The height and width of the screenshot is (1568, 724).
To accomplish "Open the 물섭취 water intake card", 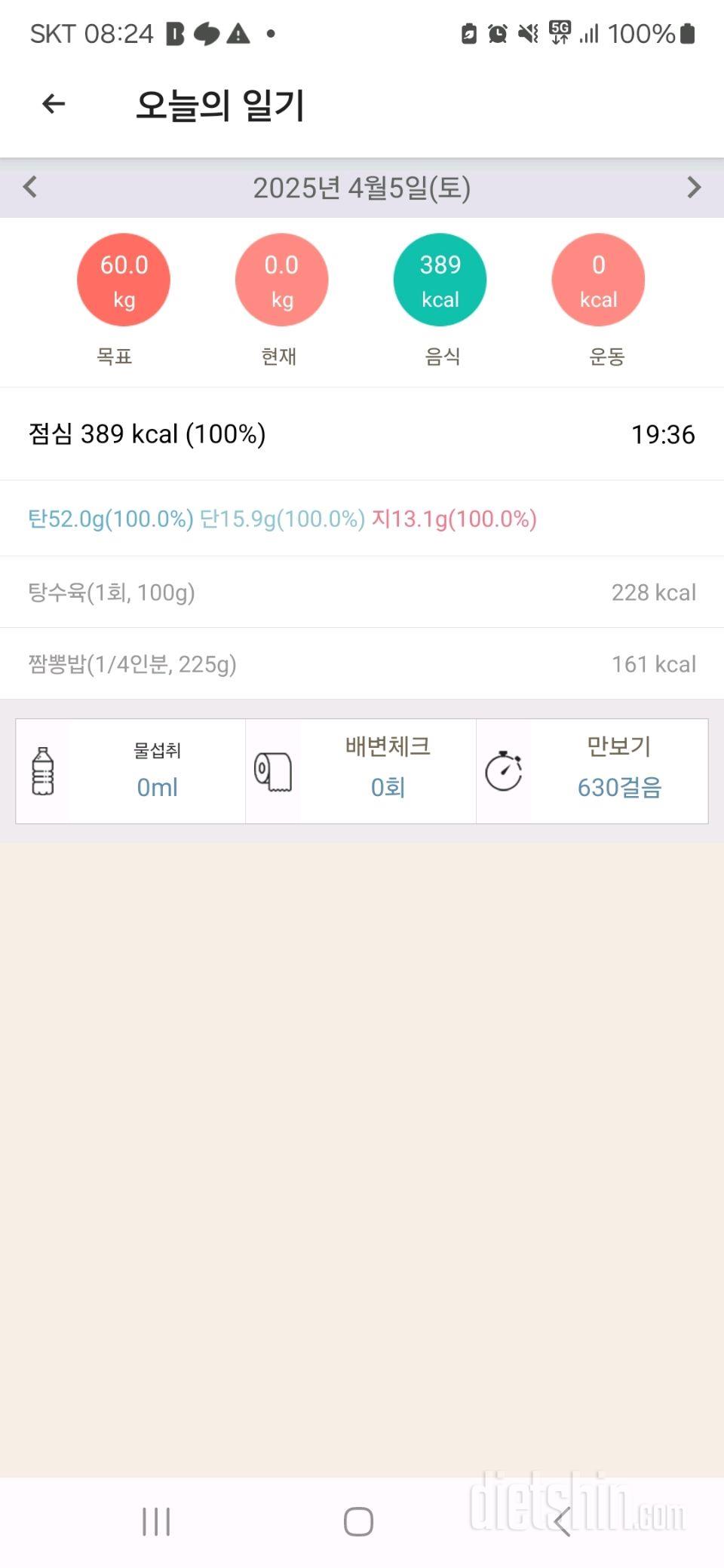I will pos(130,771).
